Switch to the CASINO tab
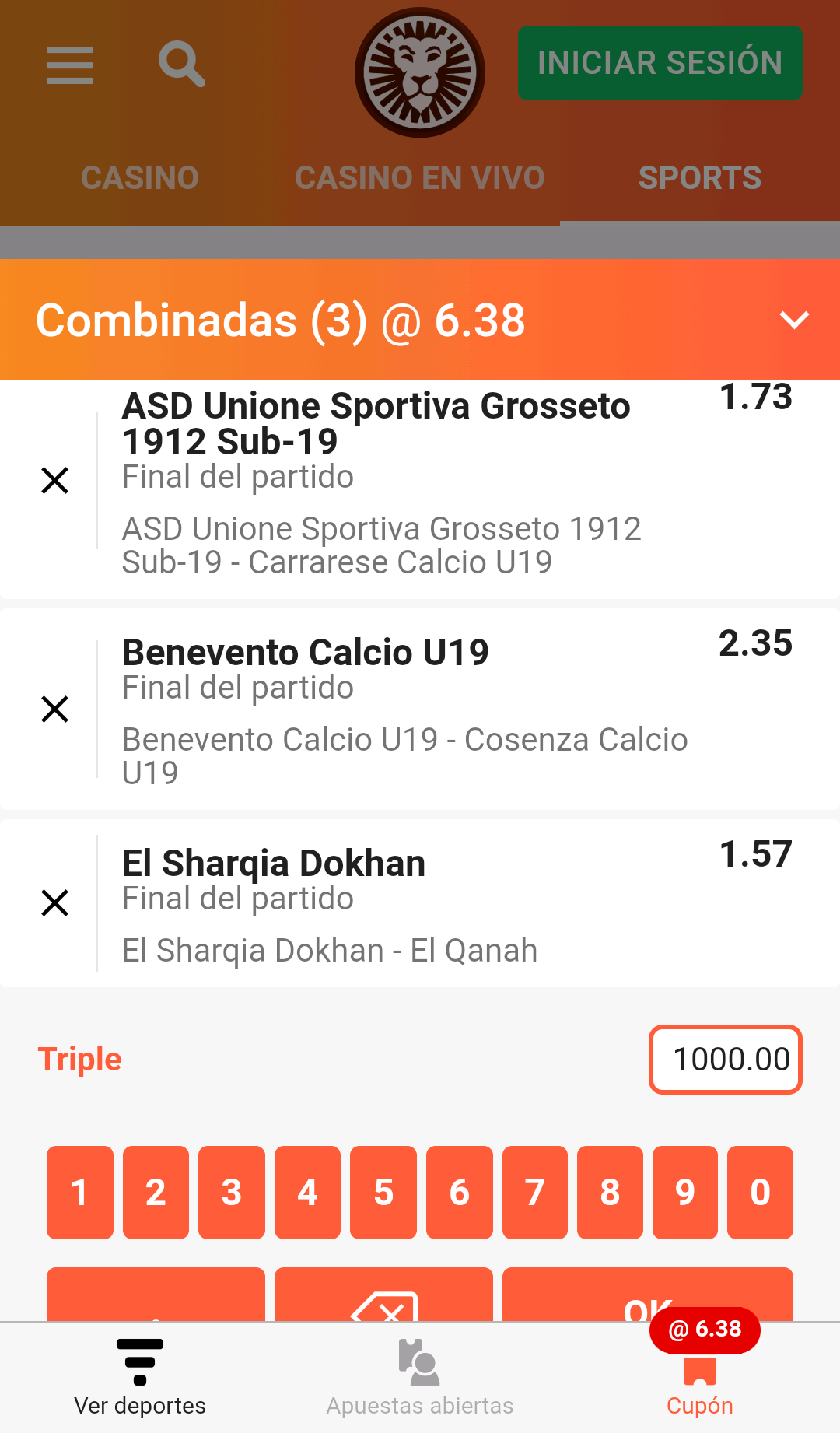Screen dimensions: 840x1433 (x=140, y=178)
